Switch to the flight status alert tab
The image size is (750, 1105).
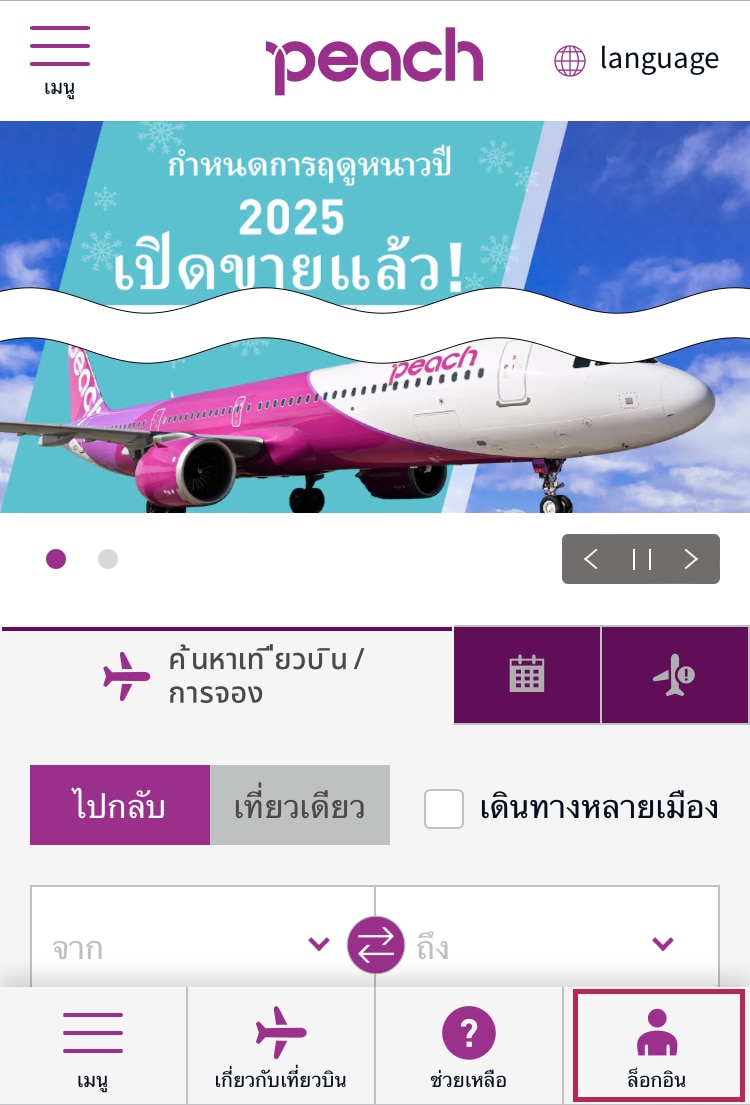[675, 675]
